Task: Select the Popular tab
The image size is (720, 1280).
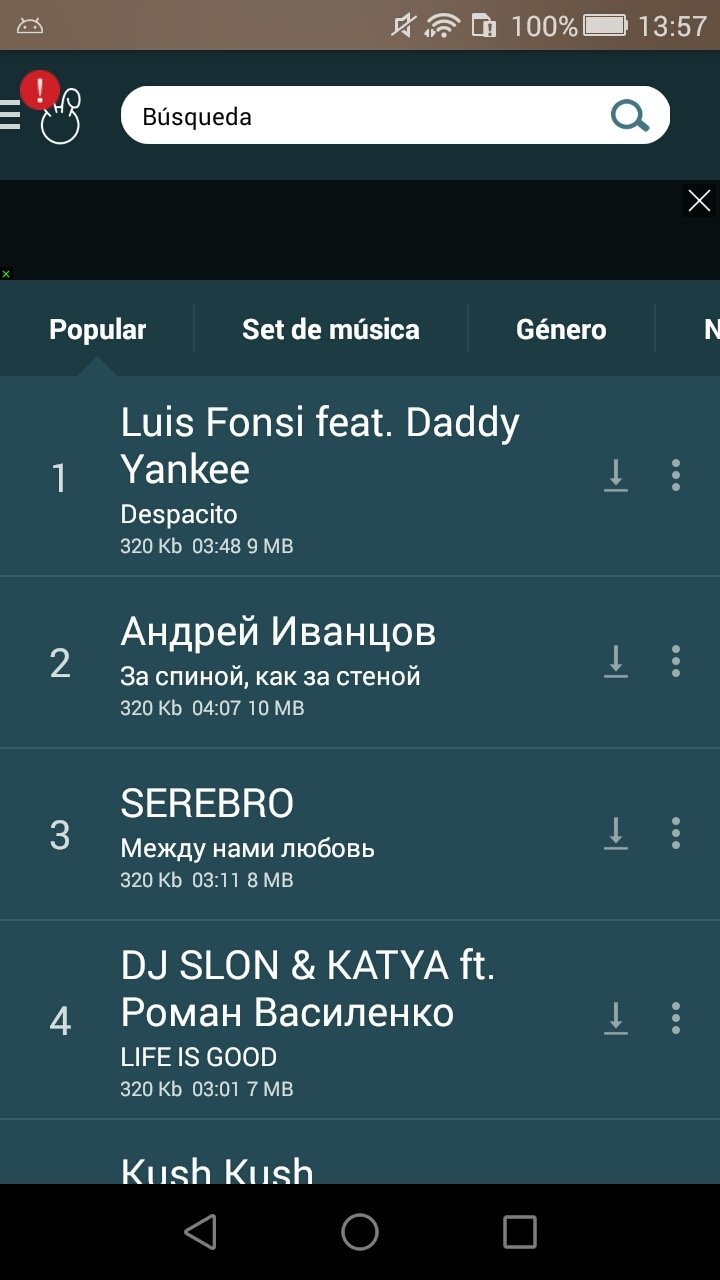Action: coord(98,329)
